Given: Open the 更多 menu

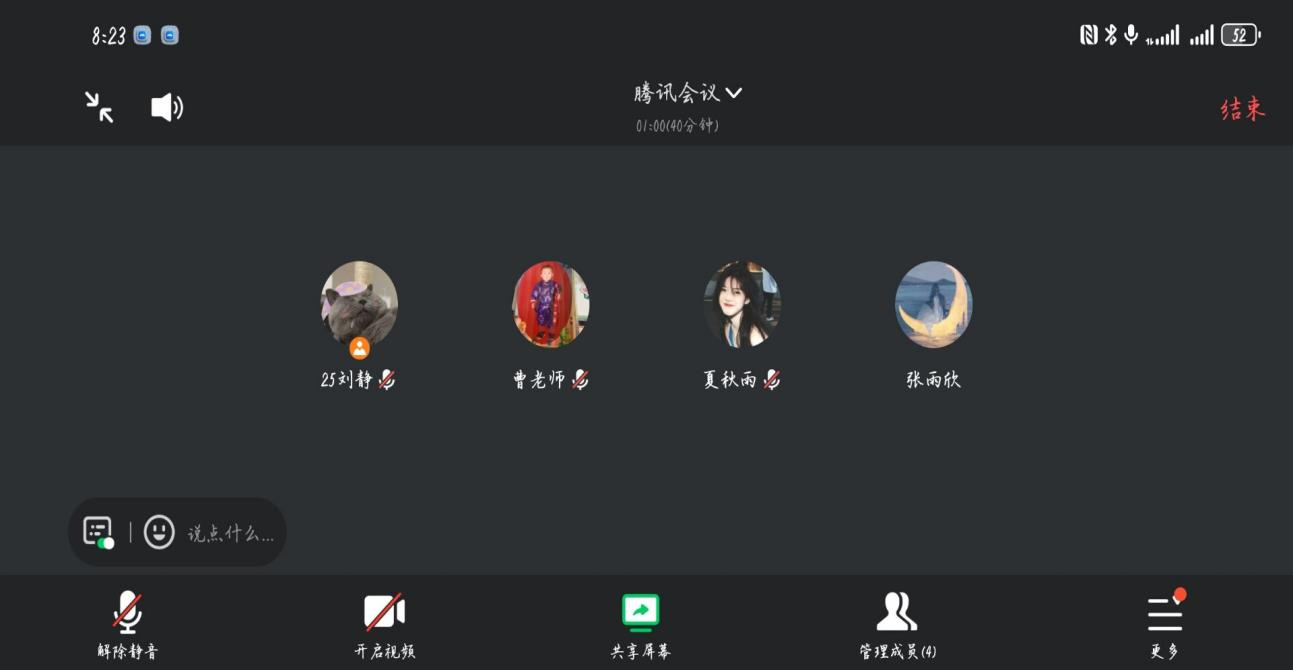Looking at the screenshot, I should (x=1165, y=622).
